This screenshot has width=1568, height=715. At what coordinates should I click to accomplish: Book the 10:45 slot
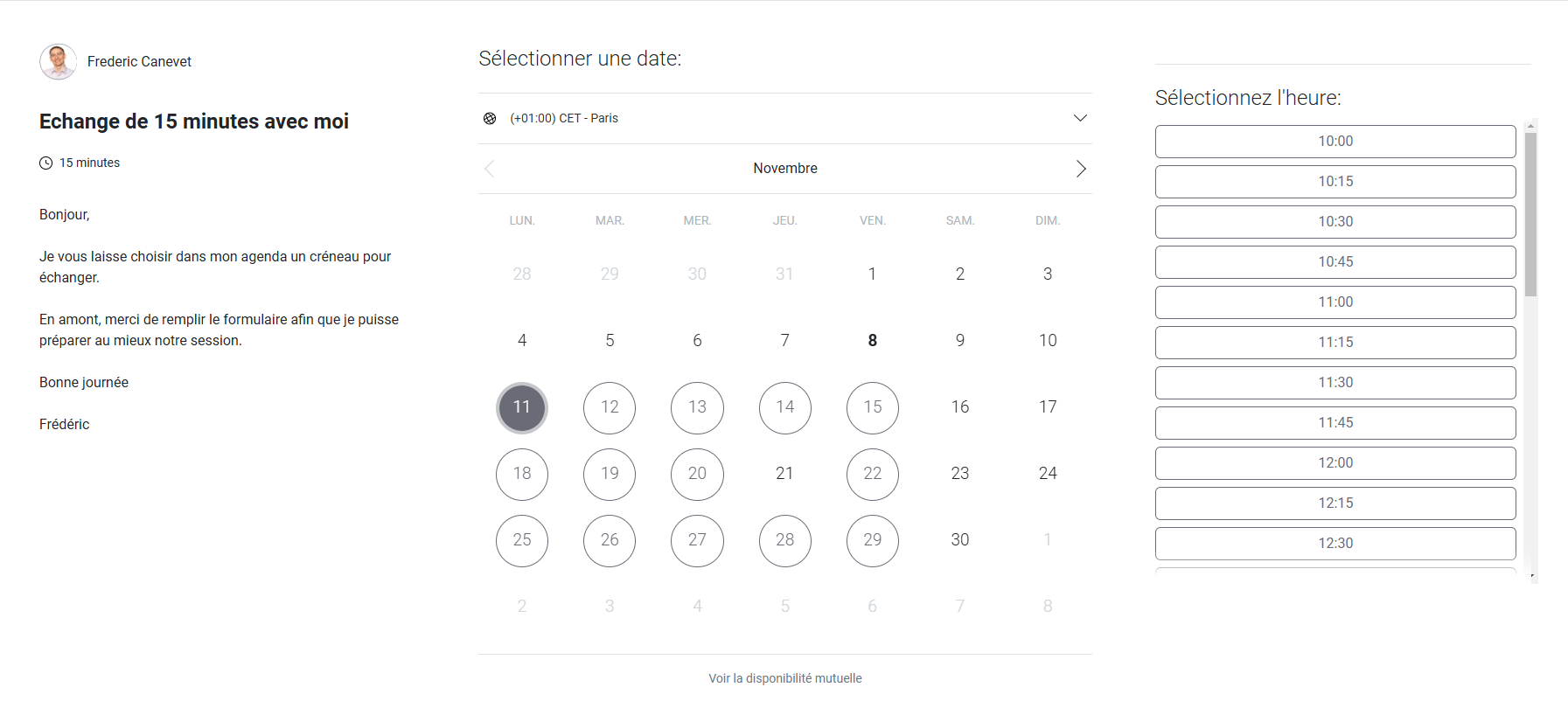point(1335,262)
